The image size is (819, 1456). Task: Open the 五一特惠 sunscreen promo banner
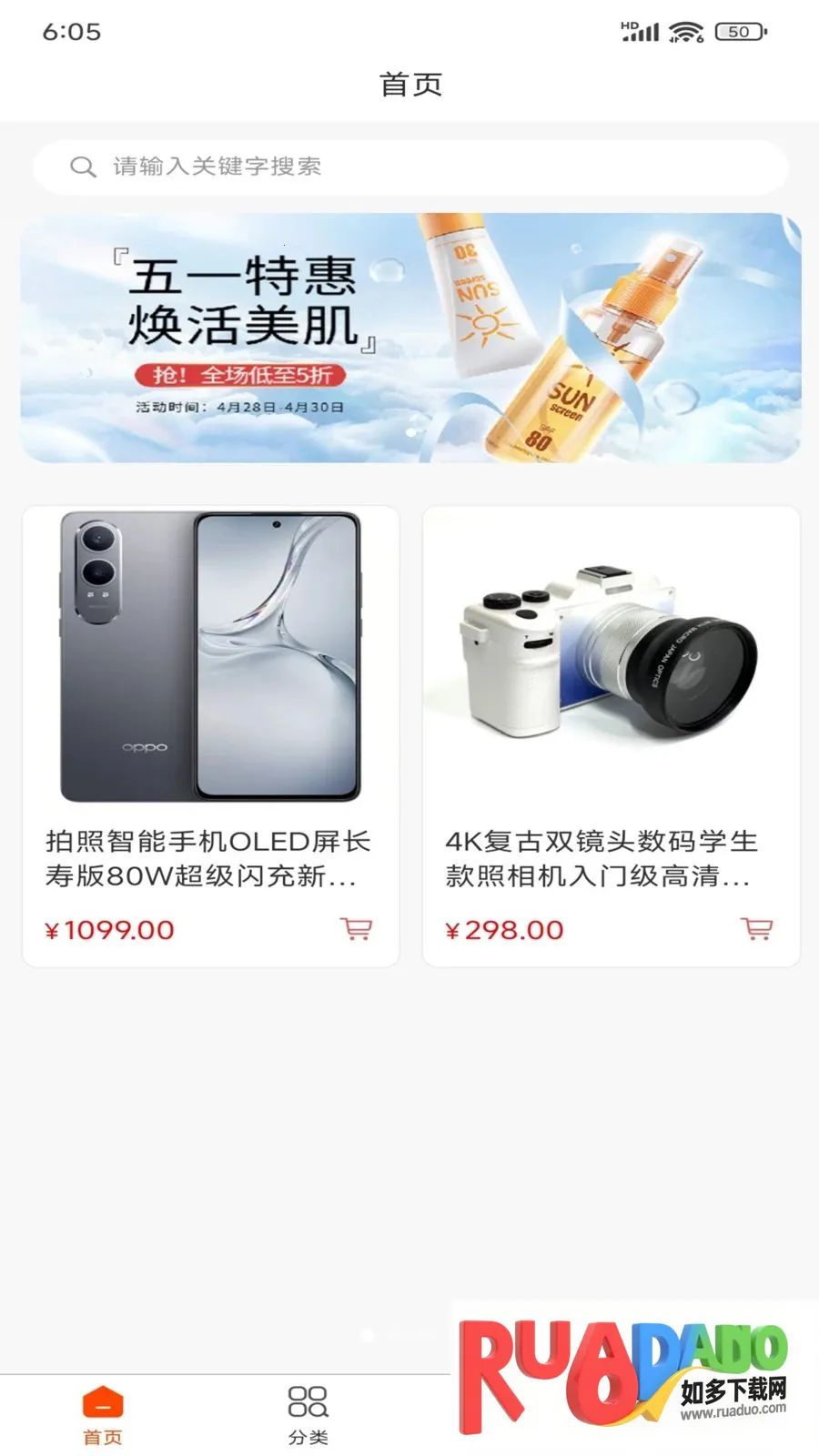pos(409,338)
